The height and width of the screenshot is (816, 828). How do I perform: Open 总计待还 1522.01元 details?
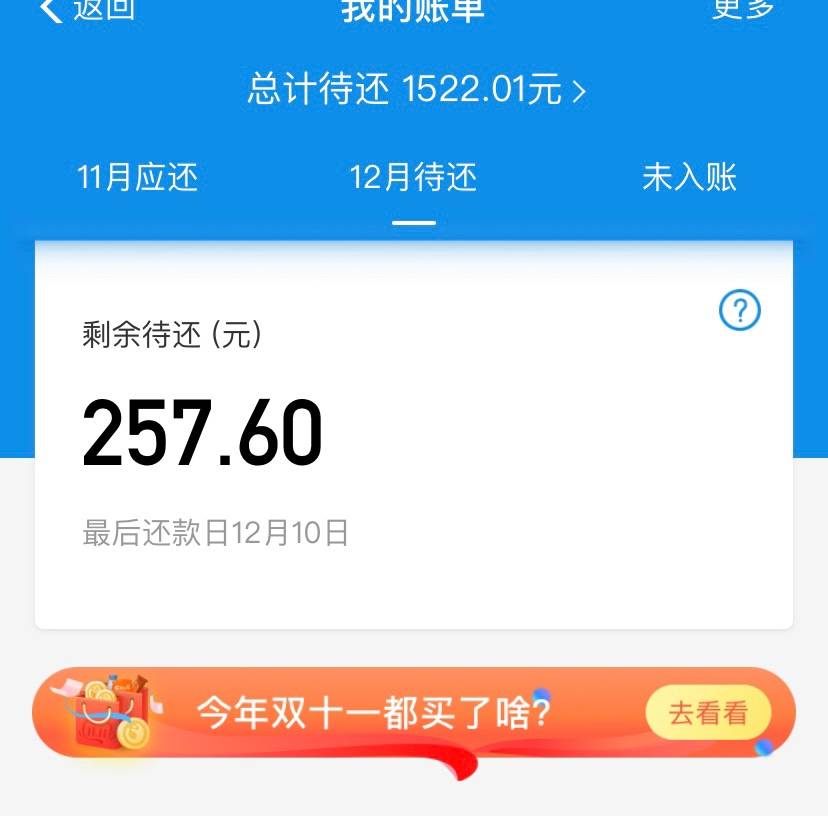point(415,90)
